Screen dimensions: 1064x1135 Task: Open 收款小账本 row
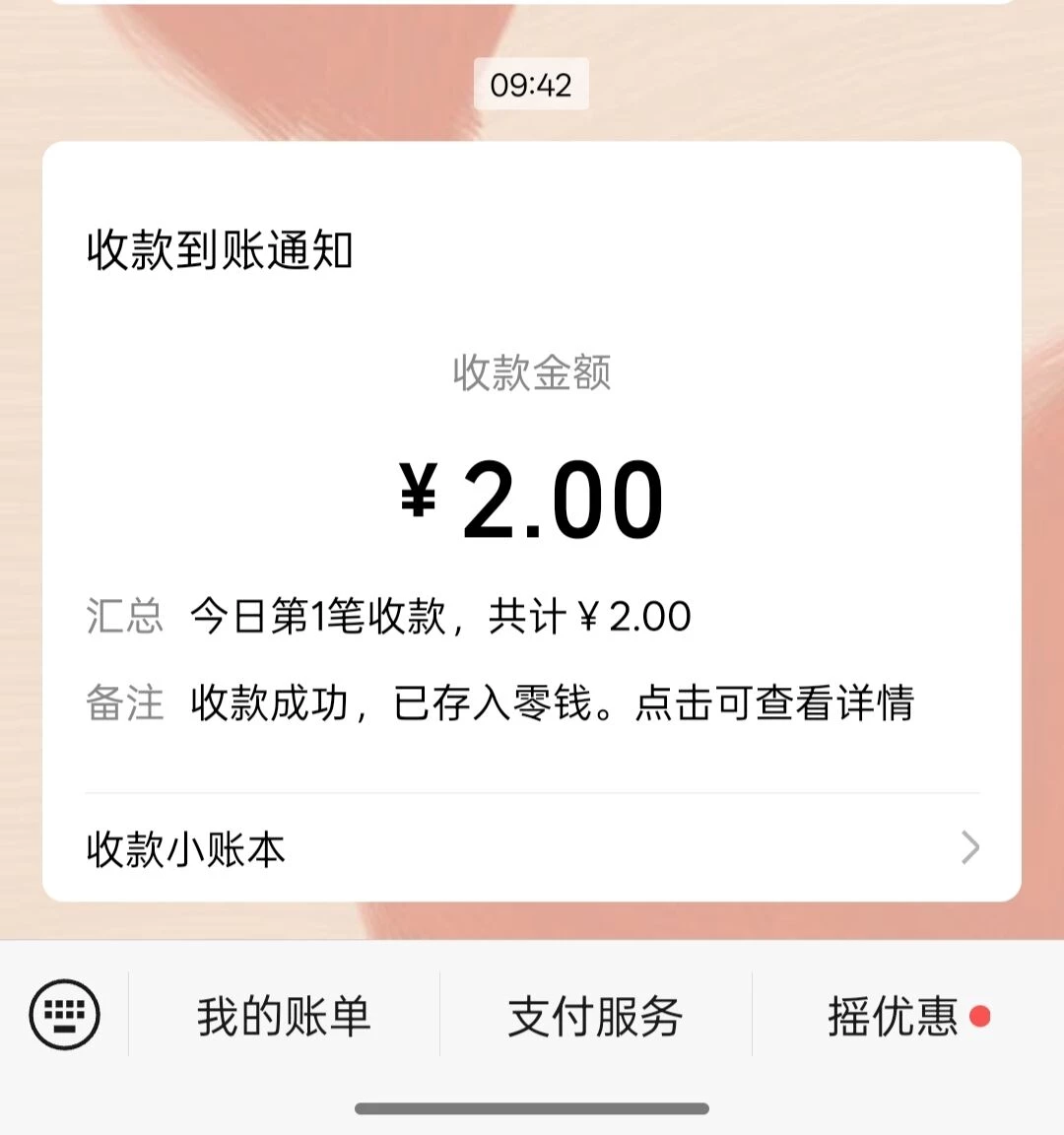pyautogui.click(x=532, y=848)
